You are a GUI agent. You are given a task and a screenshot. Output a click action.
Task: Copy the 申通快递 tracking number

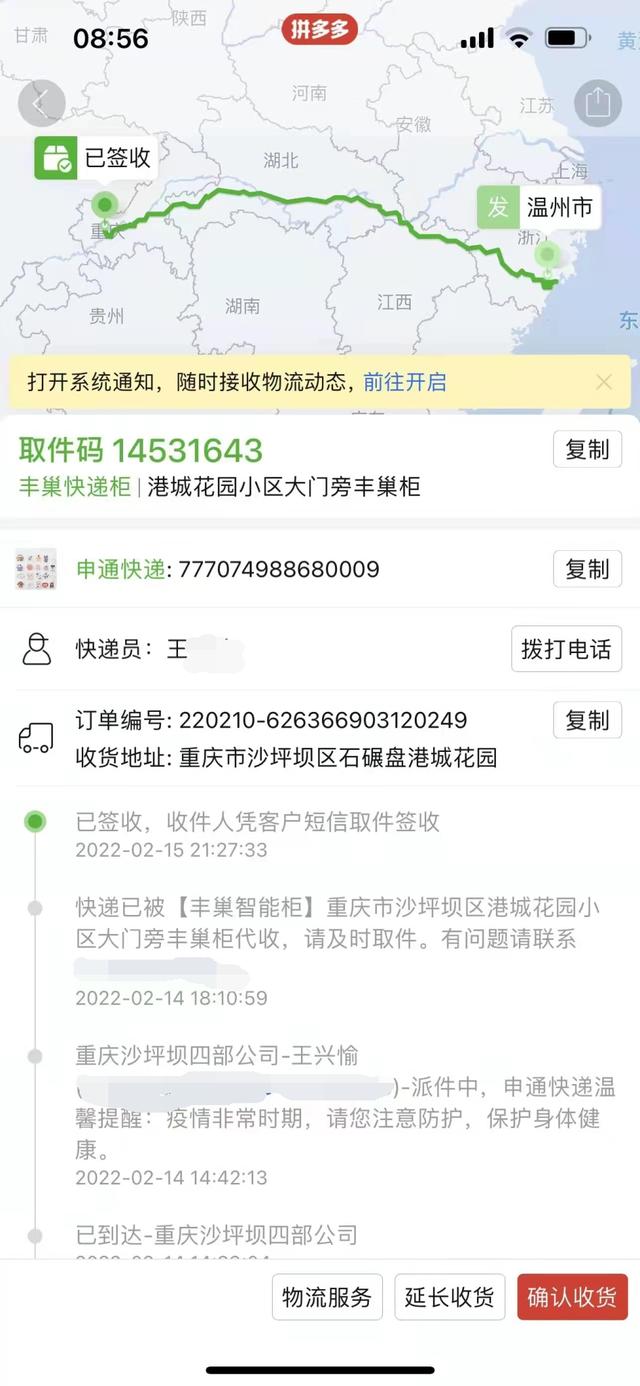click(587, 569)
